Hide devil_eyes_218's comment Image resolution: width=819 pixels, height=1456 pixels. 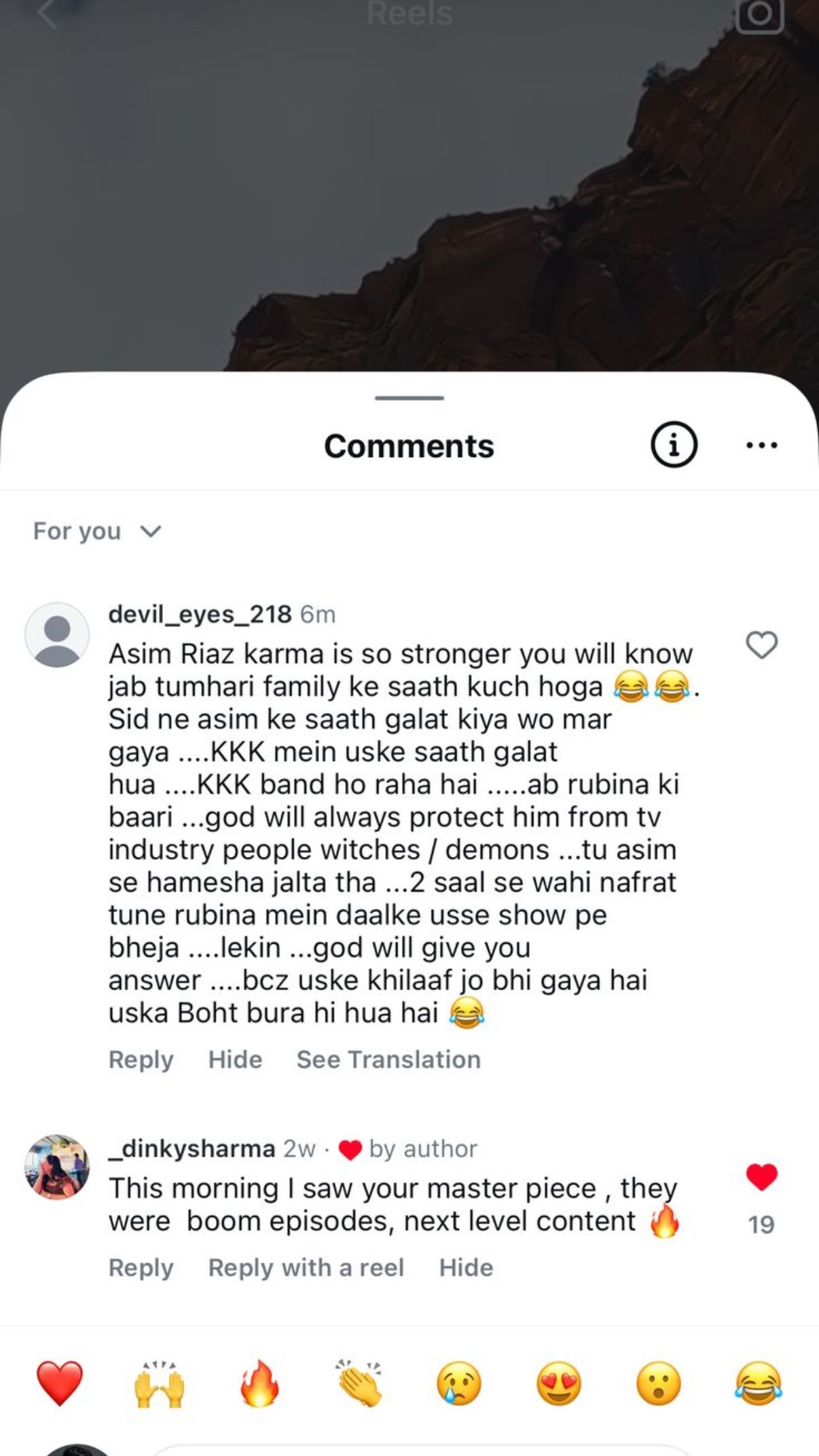[235, 1059]
